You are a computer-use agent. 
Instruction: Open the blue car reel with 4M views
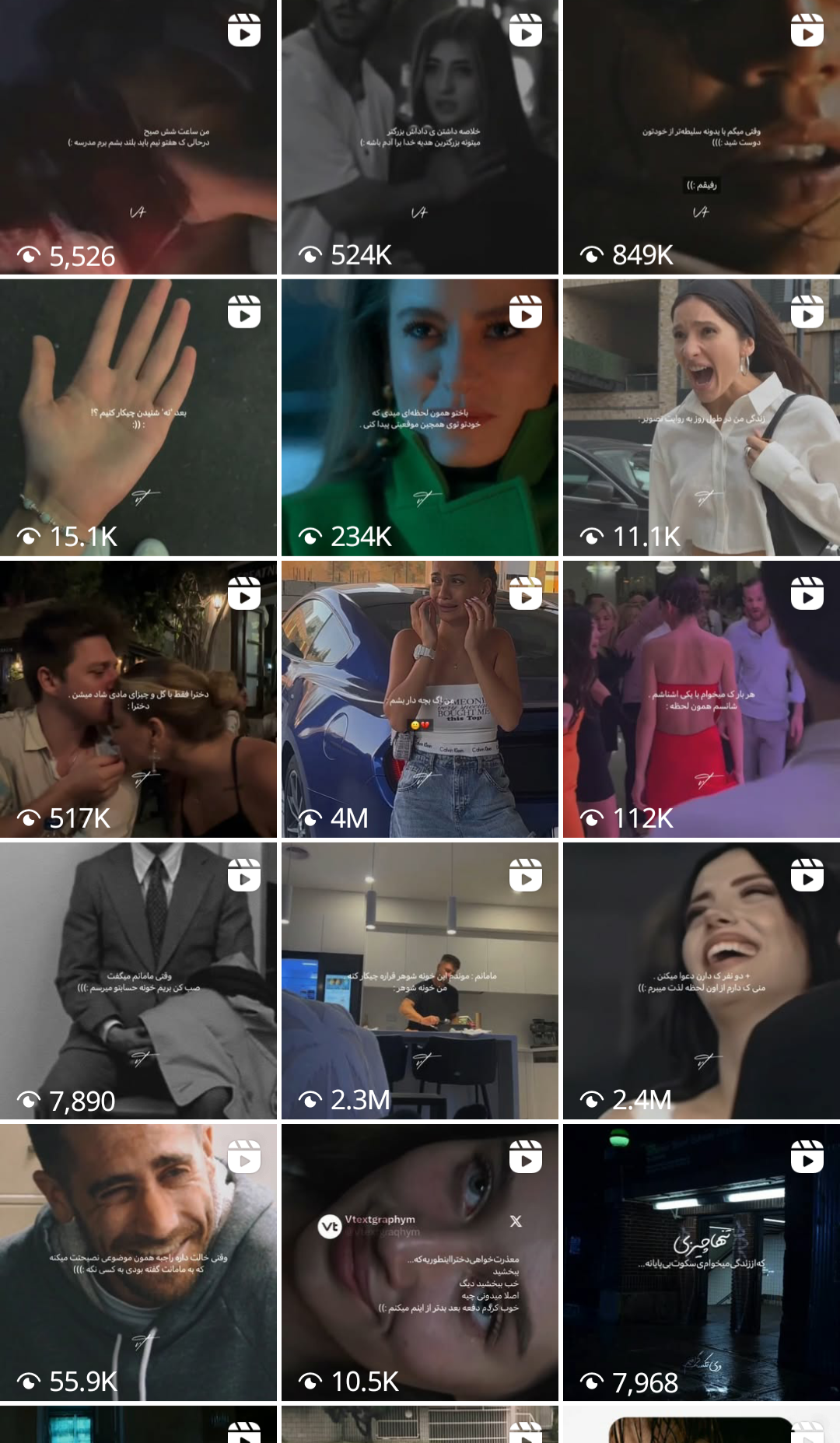tap(420, 699)
